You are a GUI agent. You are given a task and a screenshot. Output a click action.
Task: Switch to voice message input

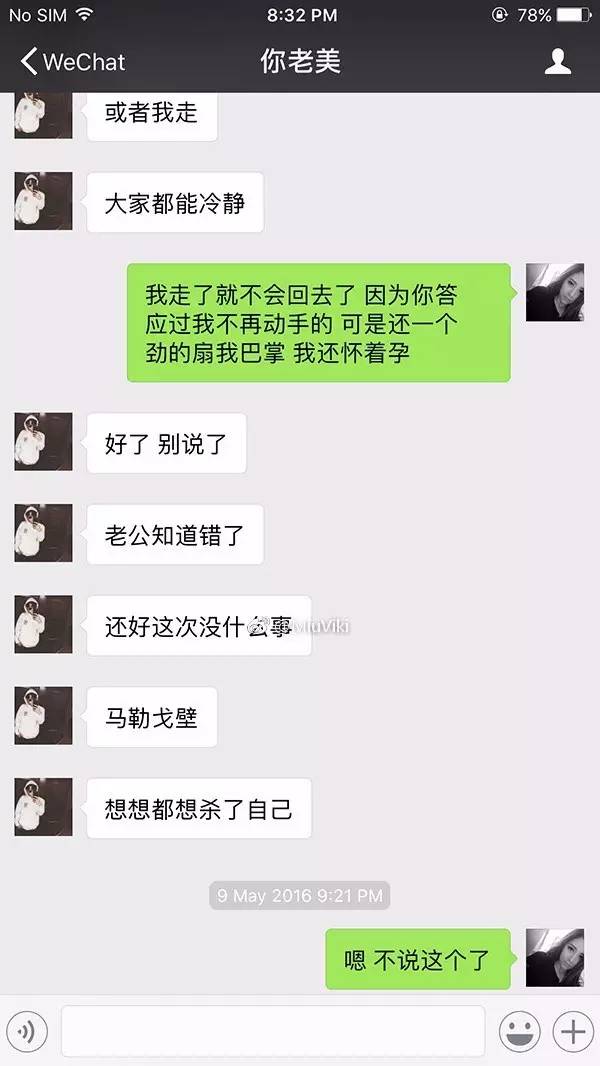click(28, 1030)
